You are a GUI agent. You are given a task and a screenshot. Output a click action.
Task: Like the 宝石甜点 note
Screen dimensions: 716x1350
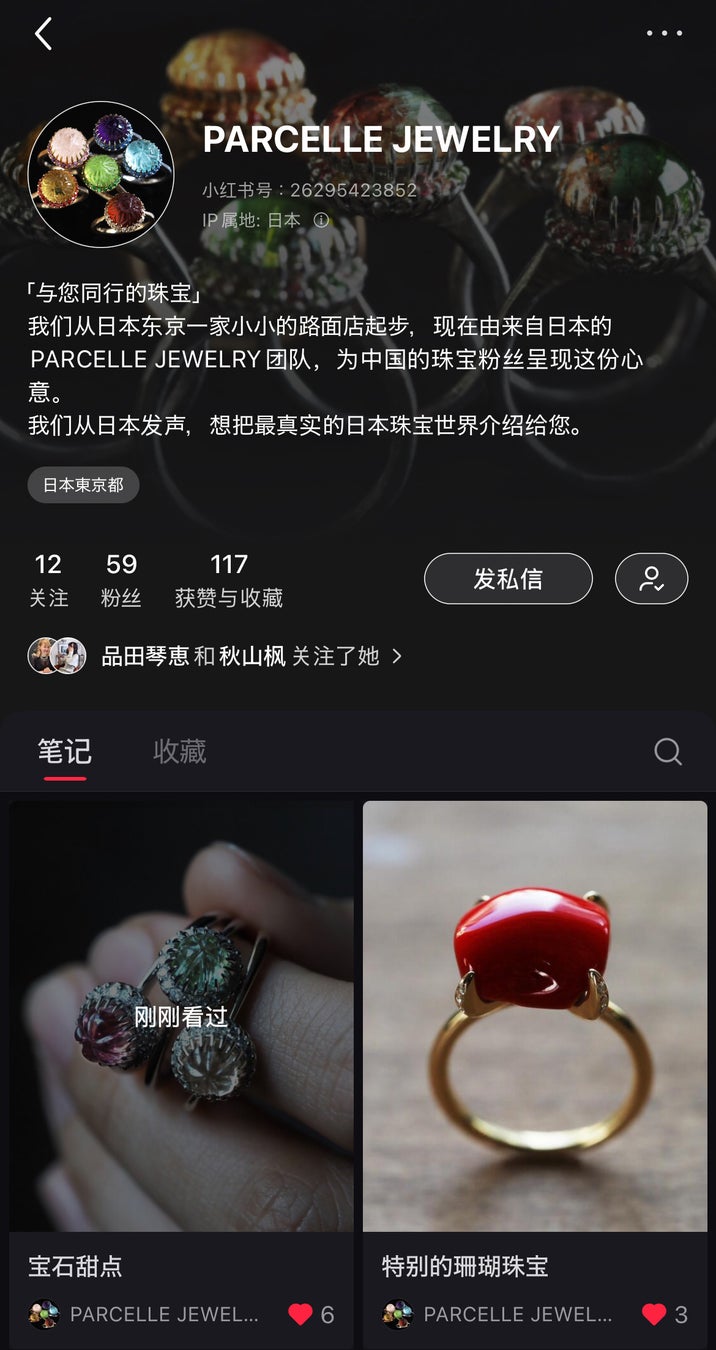[300, 1314]
